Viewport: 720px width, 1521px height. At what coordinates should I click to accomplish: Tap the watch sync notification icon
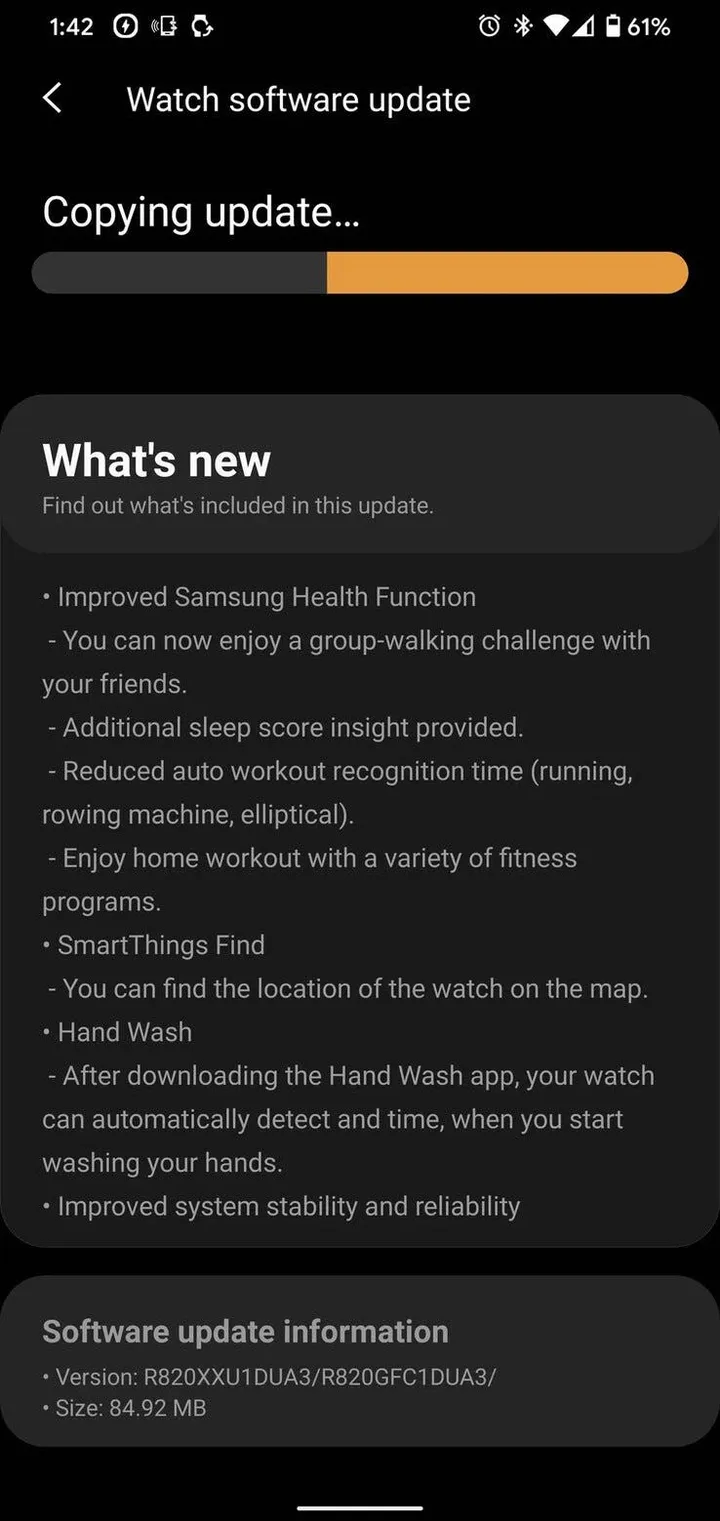pyautogui.click(x=203, y=28)
